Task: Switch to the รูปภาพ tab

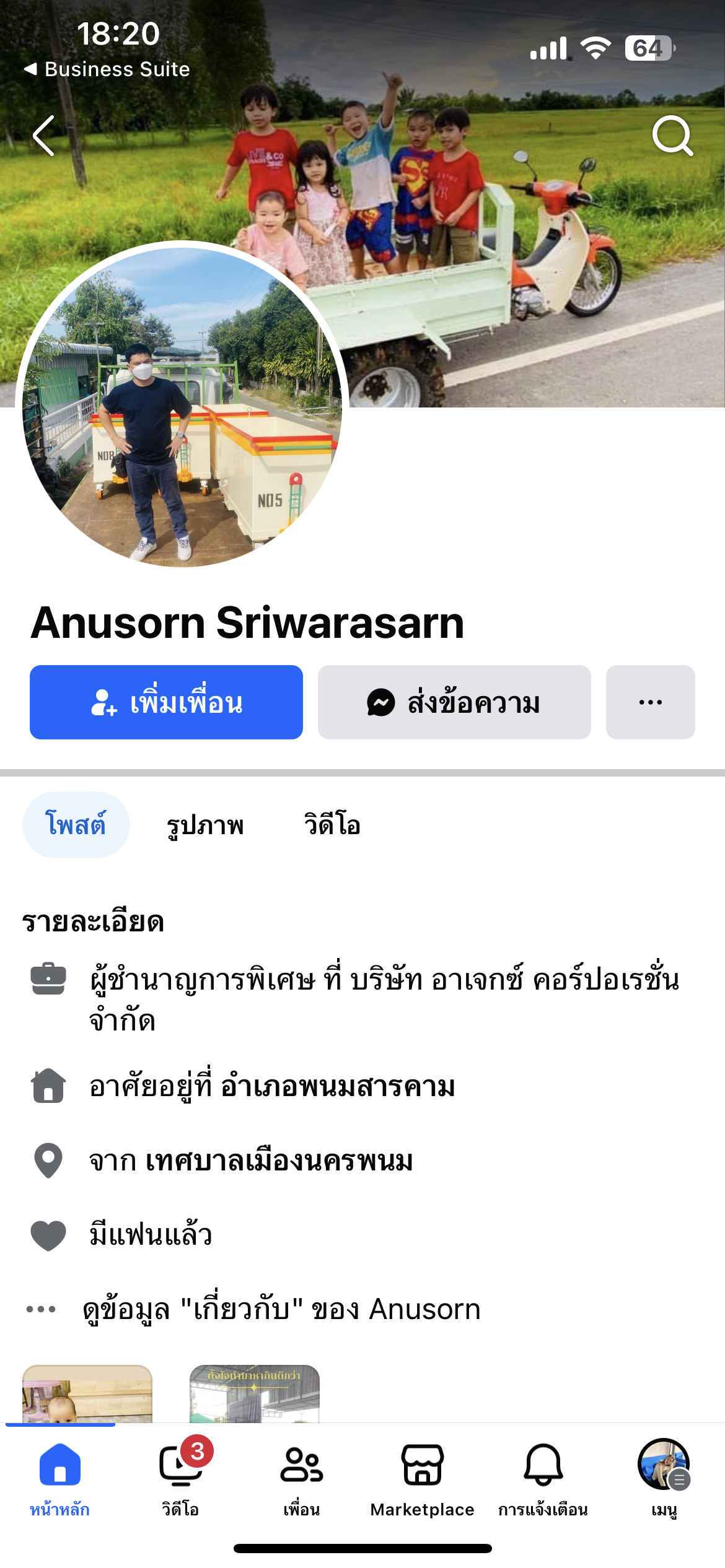Action: (x=205, y=825)
